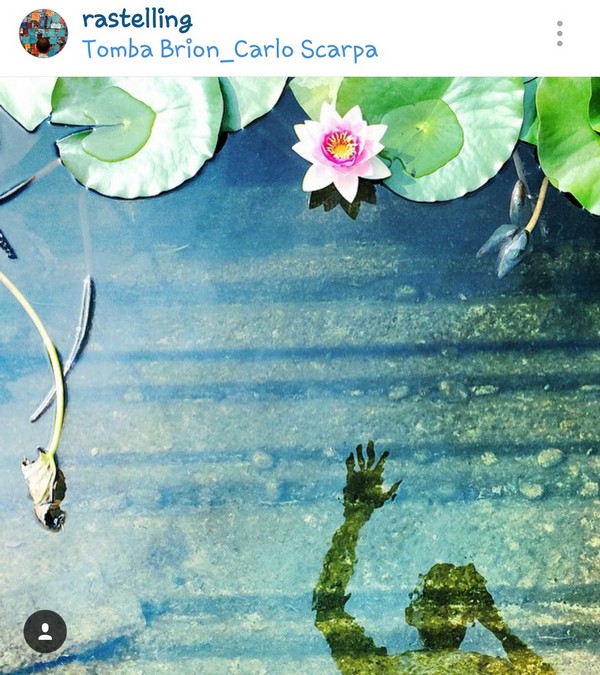Show tagged people on the photo
The image size is (600, 675).
click(45, 631)
